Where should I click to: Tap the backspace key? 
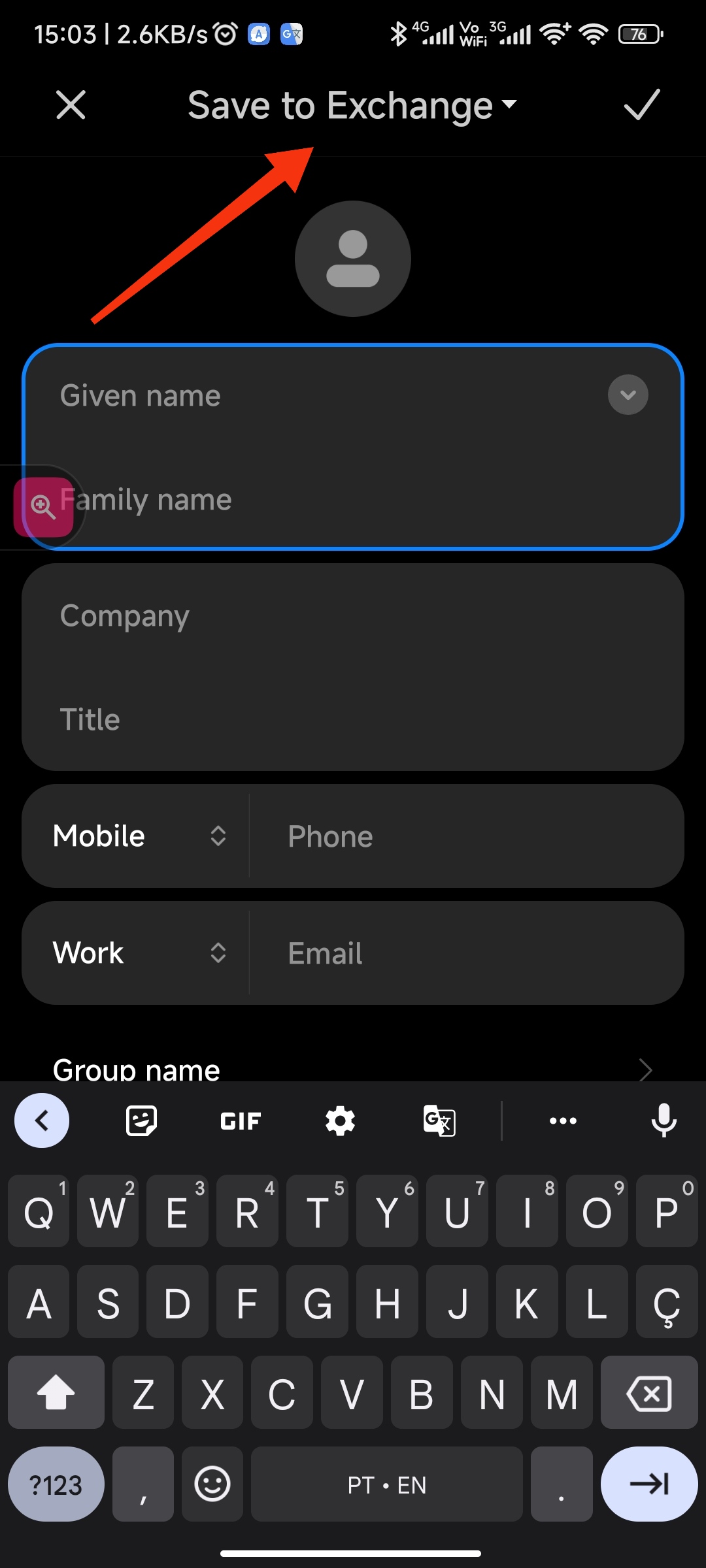tap(649, 1393)
